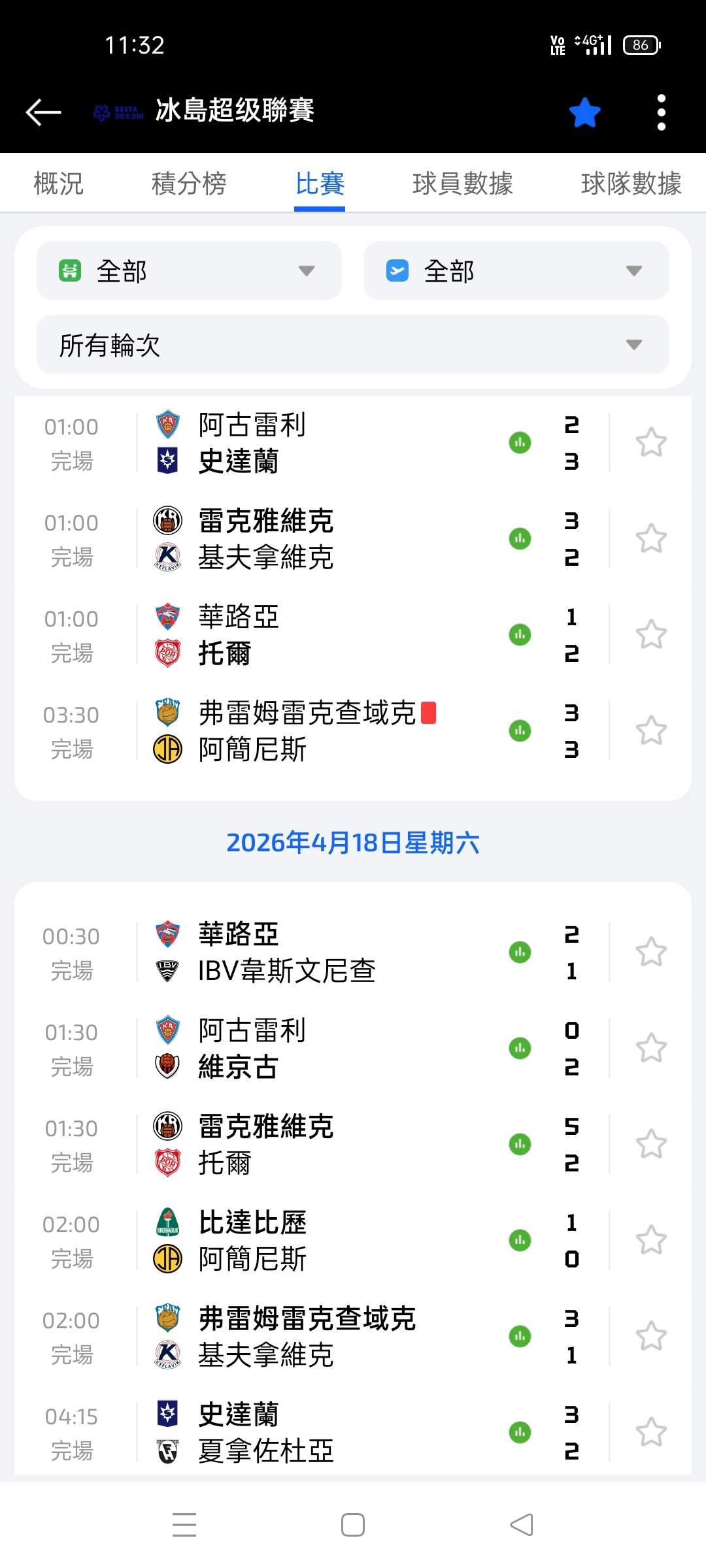This screenshot has height=1568, width=706.
Task: Toggle the blue favorite star for the league
Action: point(584,112)
